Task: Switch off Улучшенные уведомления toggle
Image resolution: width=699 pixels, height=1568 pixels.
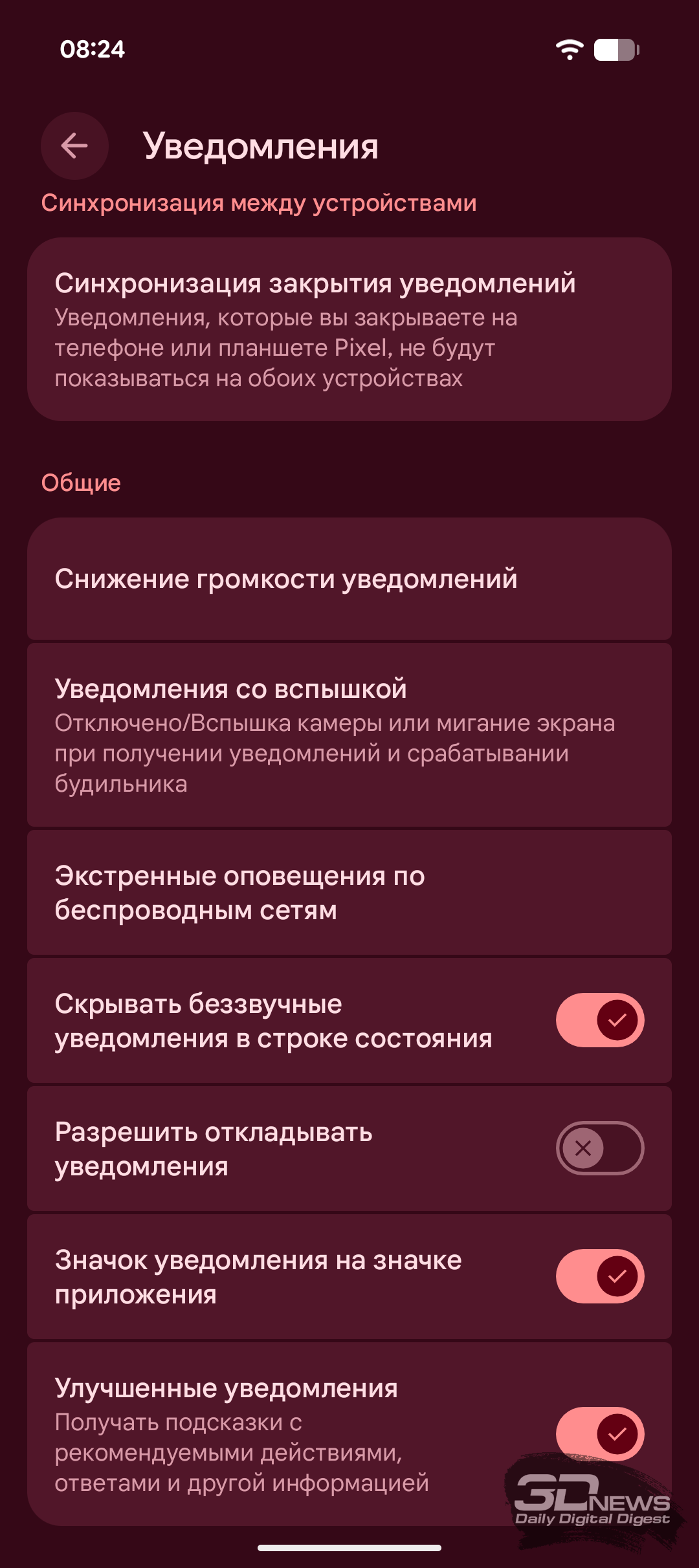Action: pyautogui.click(x=599, y=1433)
